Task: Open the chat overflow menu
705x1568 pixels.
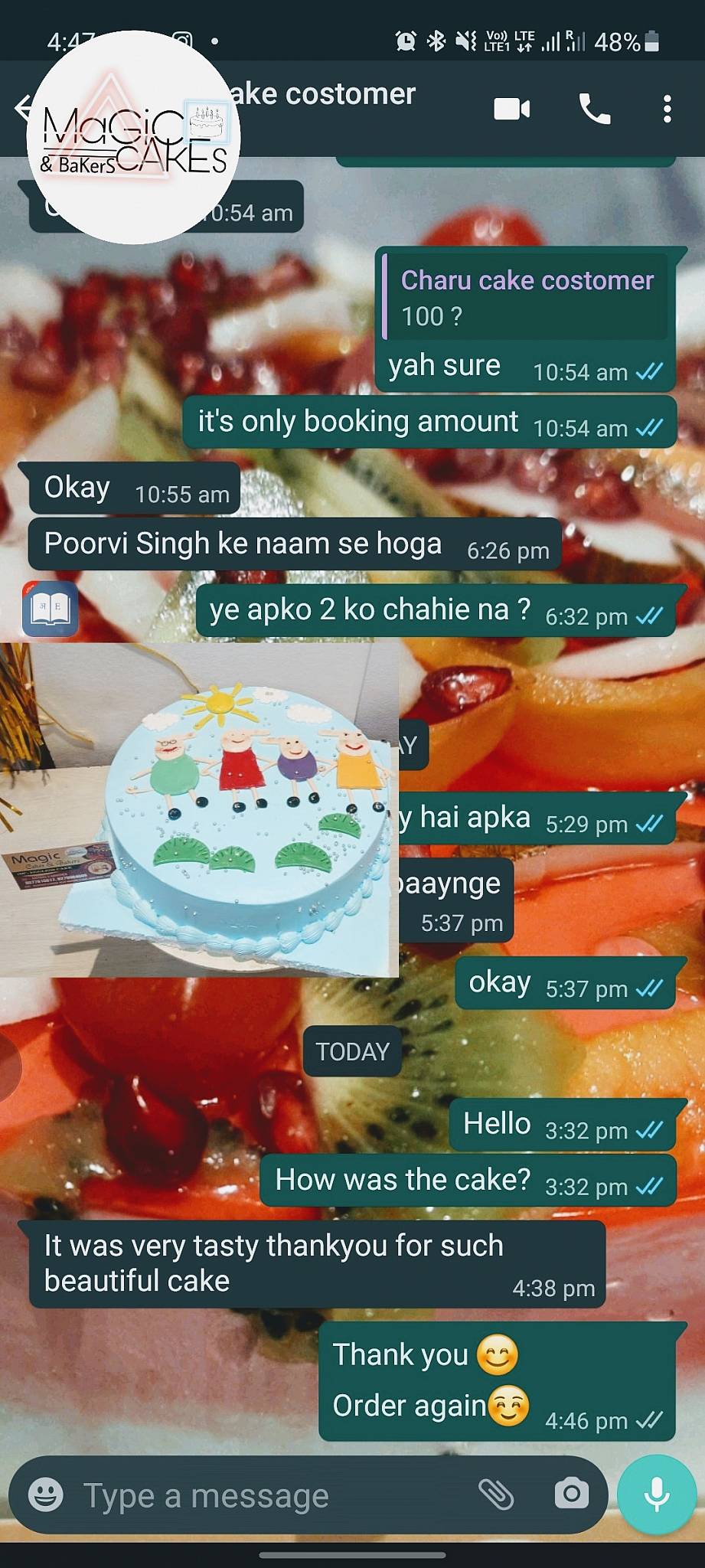Action: (667, 109)
